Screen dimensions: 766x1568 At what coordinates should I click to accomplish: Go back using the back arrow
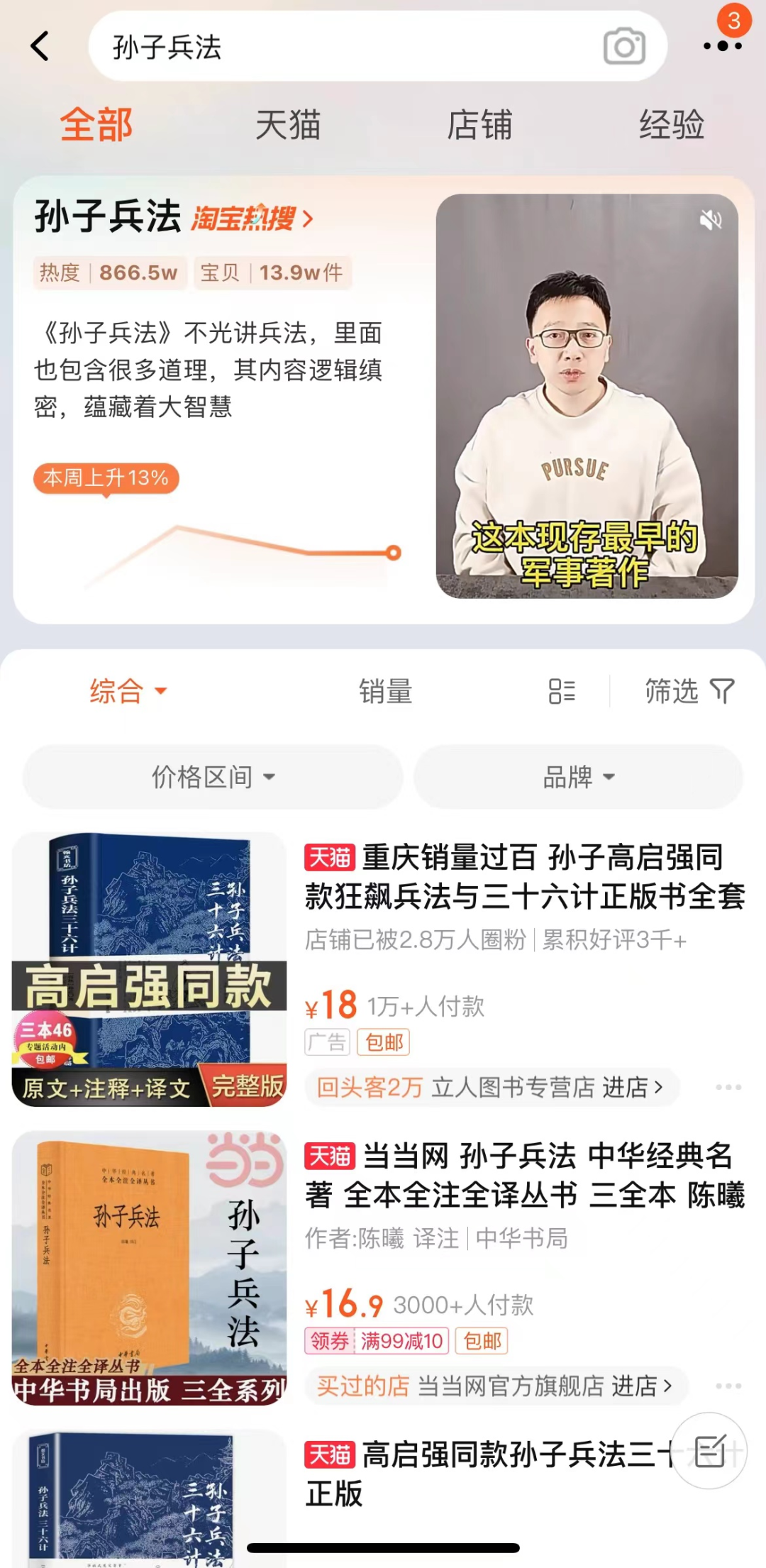click(40, 47)
